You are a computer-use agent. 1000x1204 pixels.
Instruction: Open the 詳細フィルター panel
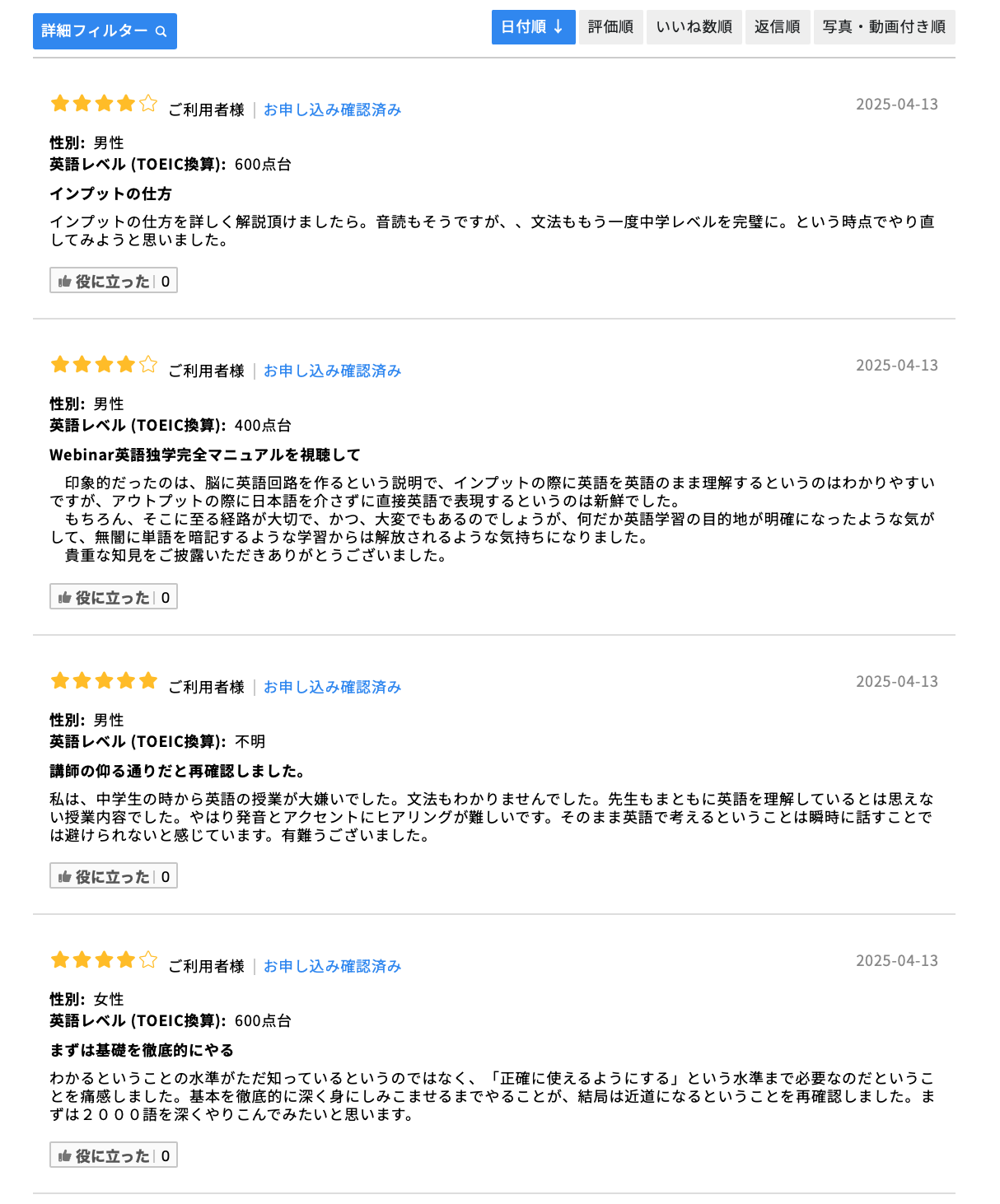click(x=97, y=30)
